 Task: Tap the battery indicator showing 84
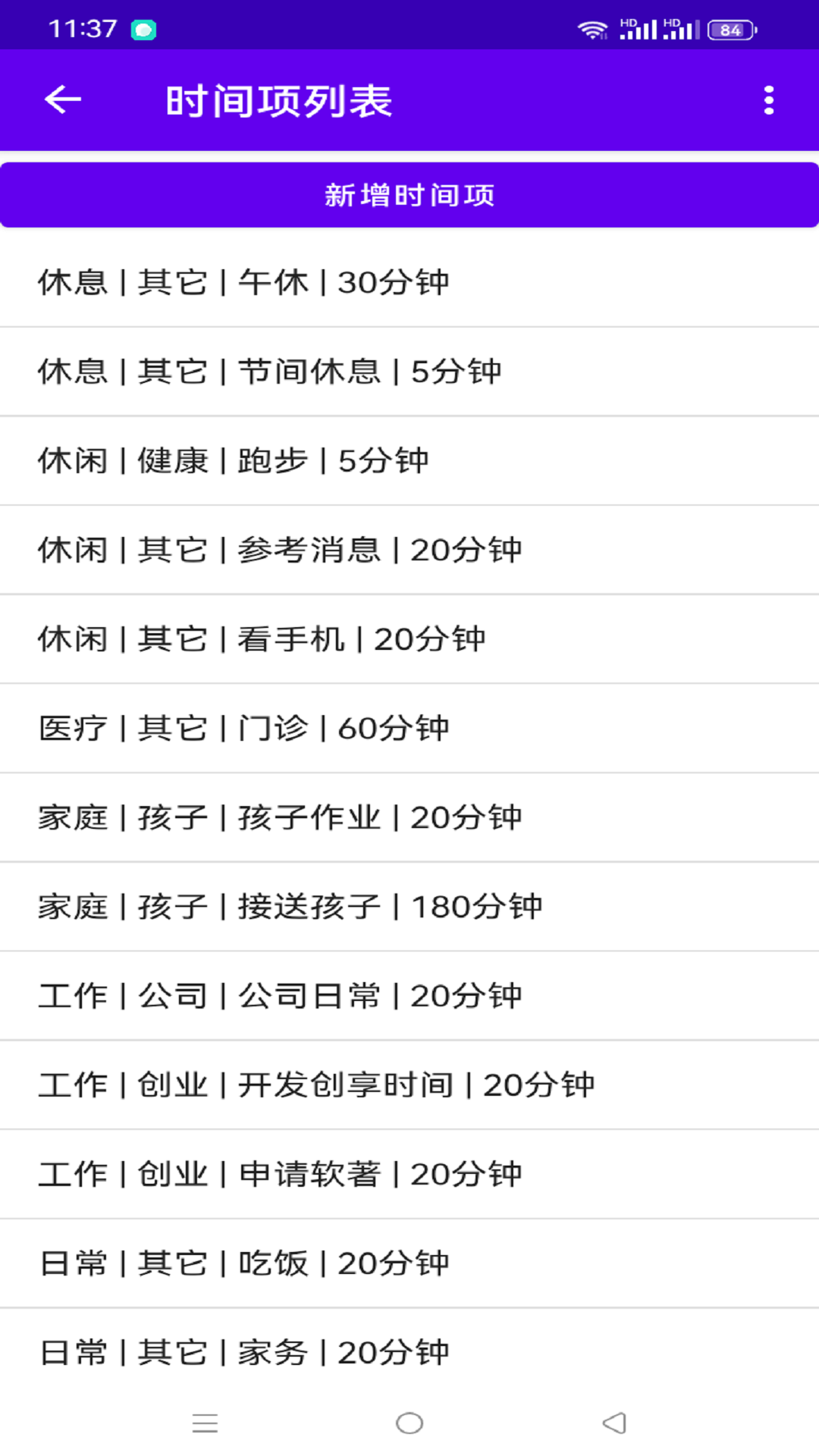click(726, 30)
